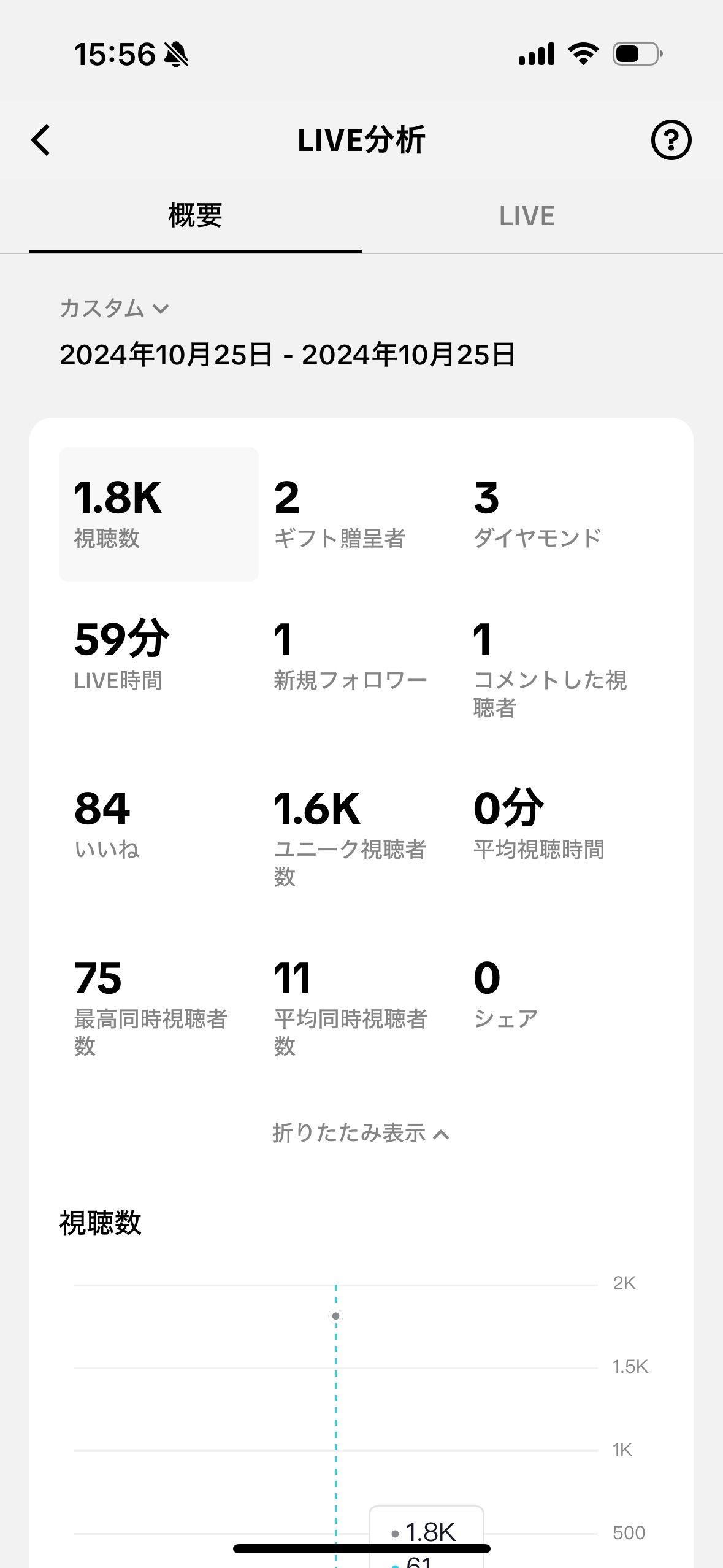Select the 平均視聴時間 metric

558,825
